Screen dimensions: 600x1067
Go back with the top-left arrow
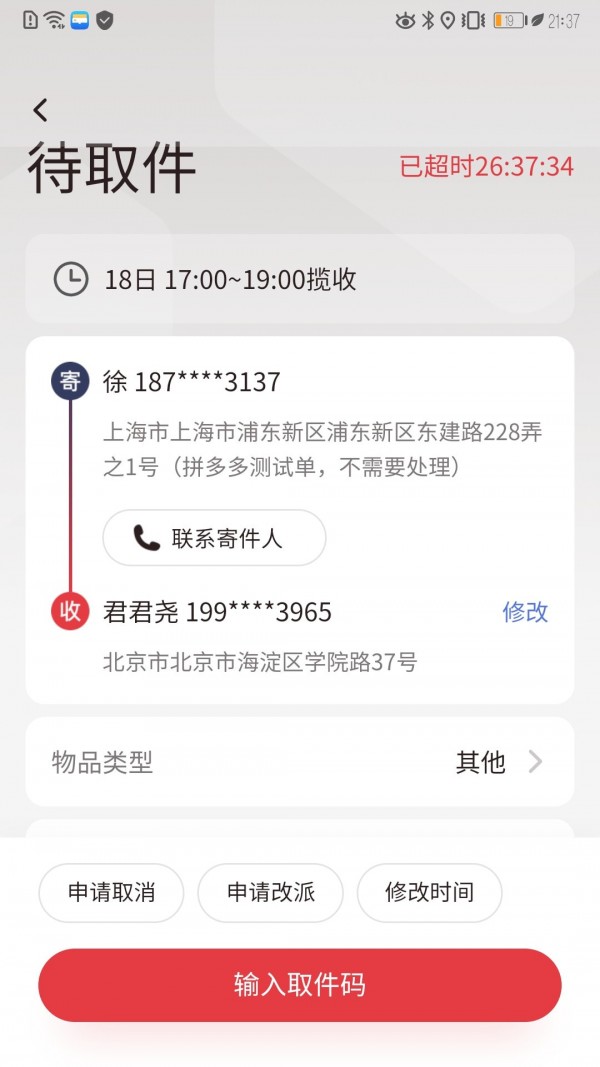click(x=40, y=109)
